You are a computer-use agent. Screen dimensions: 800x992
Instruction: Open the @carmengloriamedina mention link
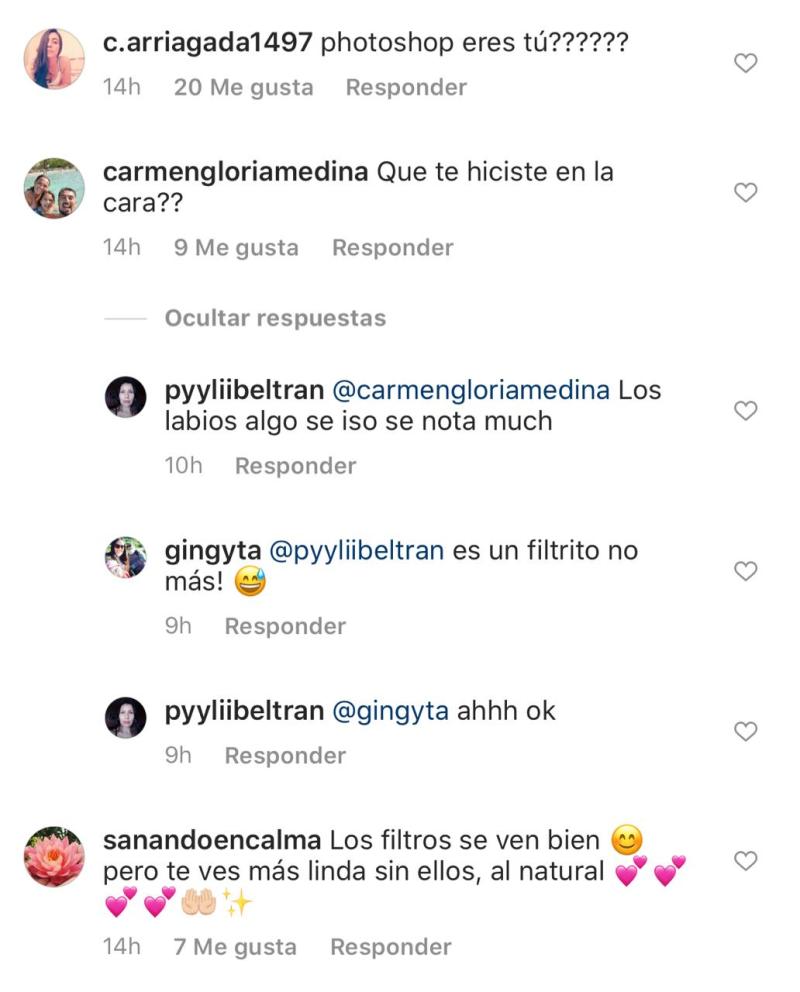coord(470,390)
